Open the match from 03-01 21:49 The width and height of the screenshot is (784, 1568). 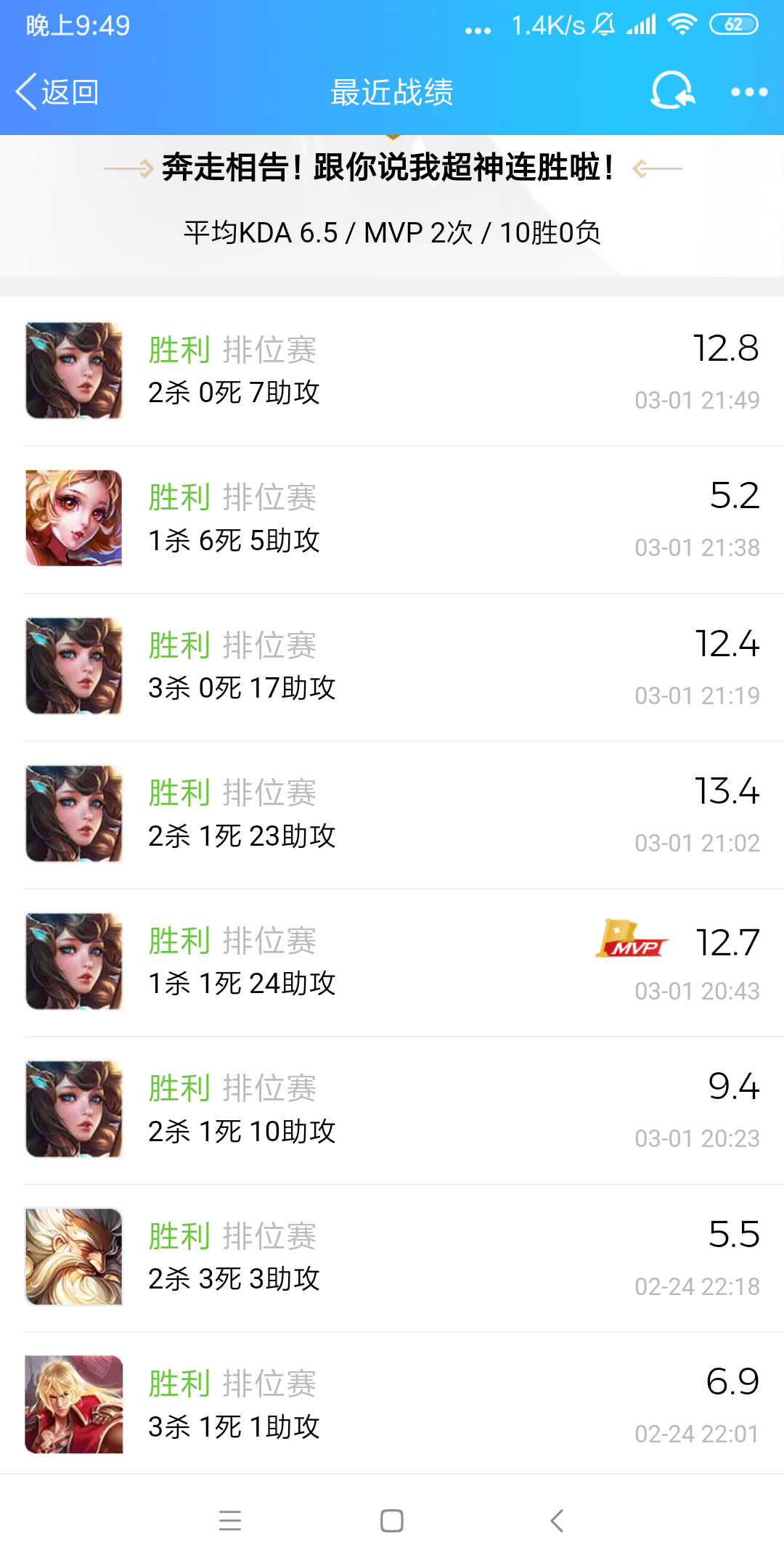click(392, 371)
